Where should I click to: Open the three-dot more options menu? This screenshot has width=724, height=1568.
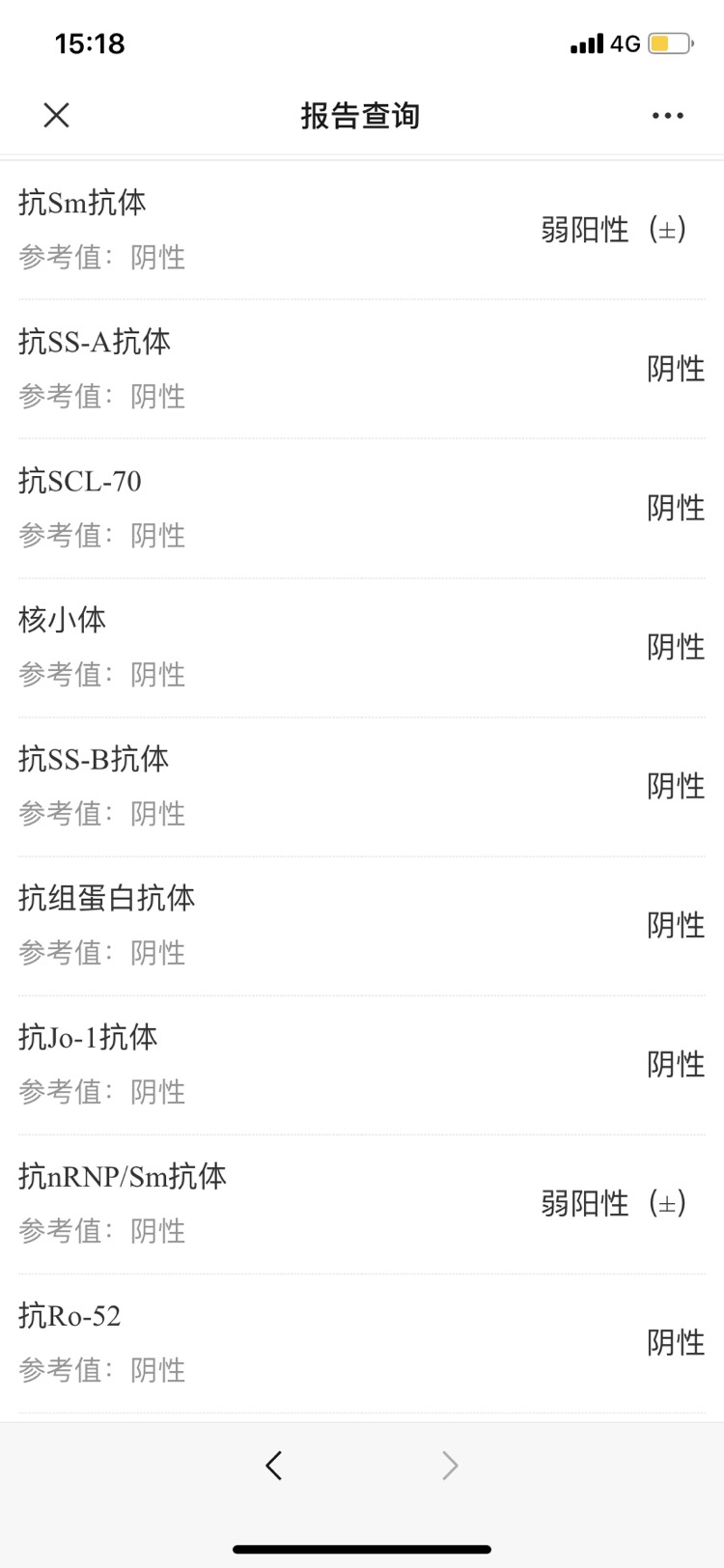pyautogui.click(x=667, y=116)
